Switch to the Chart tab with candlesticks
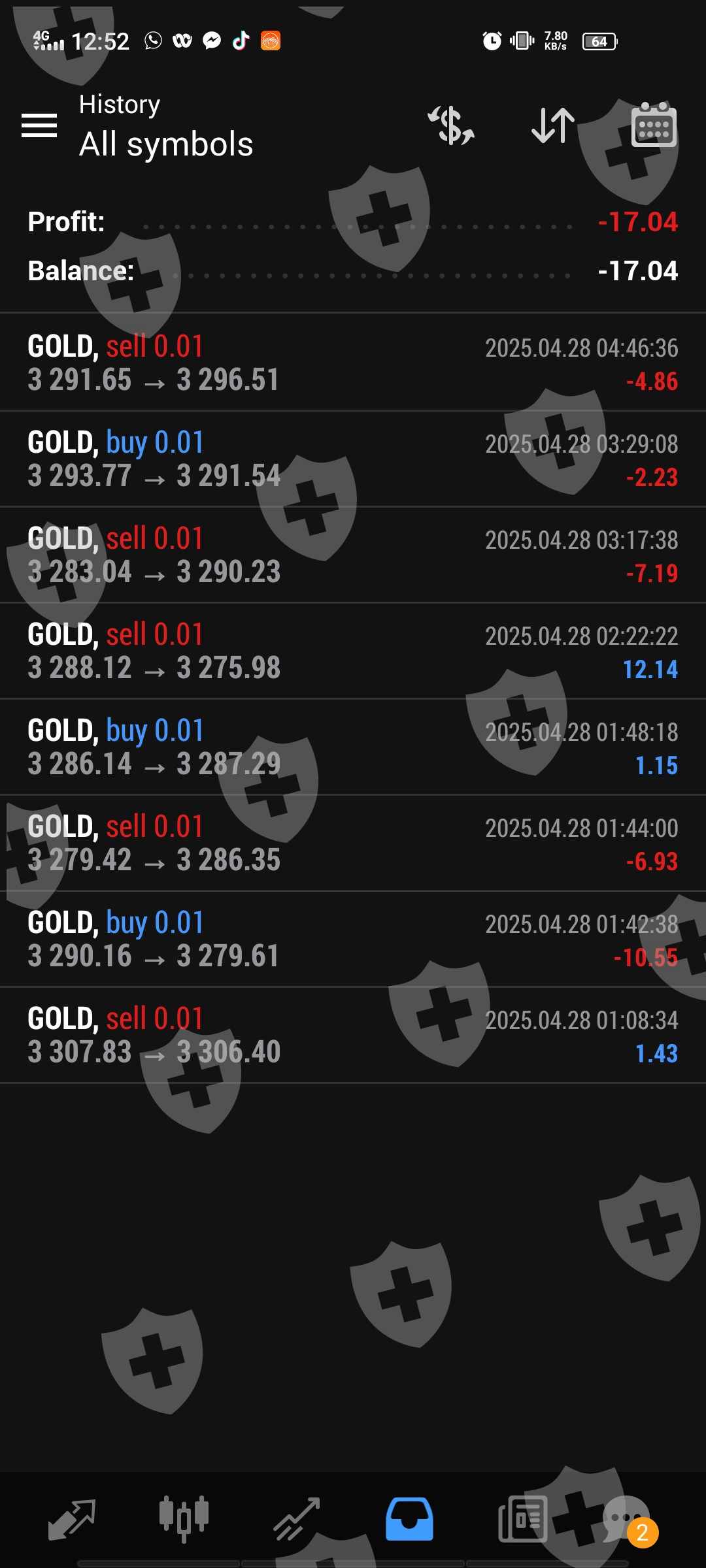 [184, 1519]
